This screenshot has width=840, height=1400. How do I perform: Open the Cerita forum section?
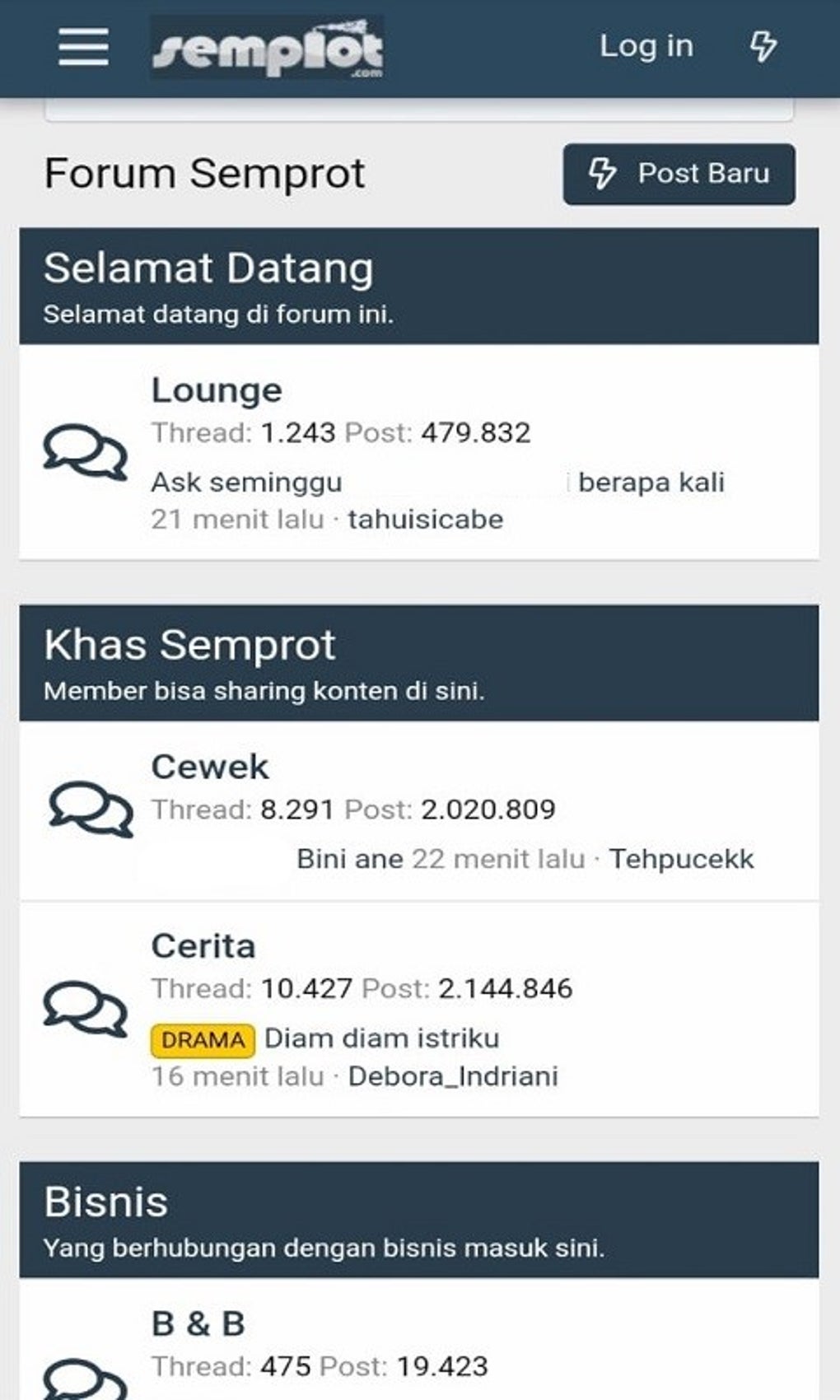pyautogui.click(x=203, y=945)
